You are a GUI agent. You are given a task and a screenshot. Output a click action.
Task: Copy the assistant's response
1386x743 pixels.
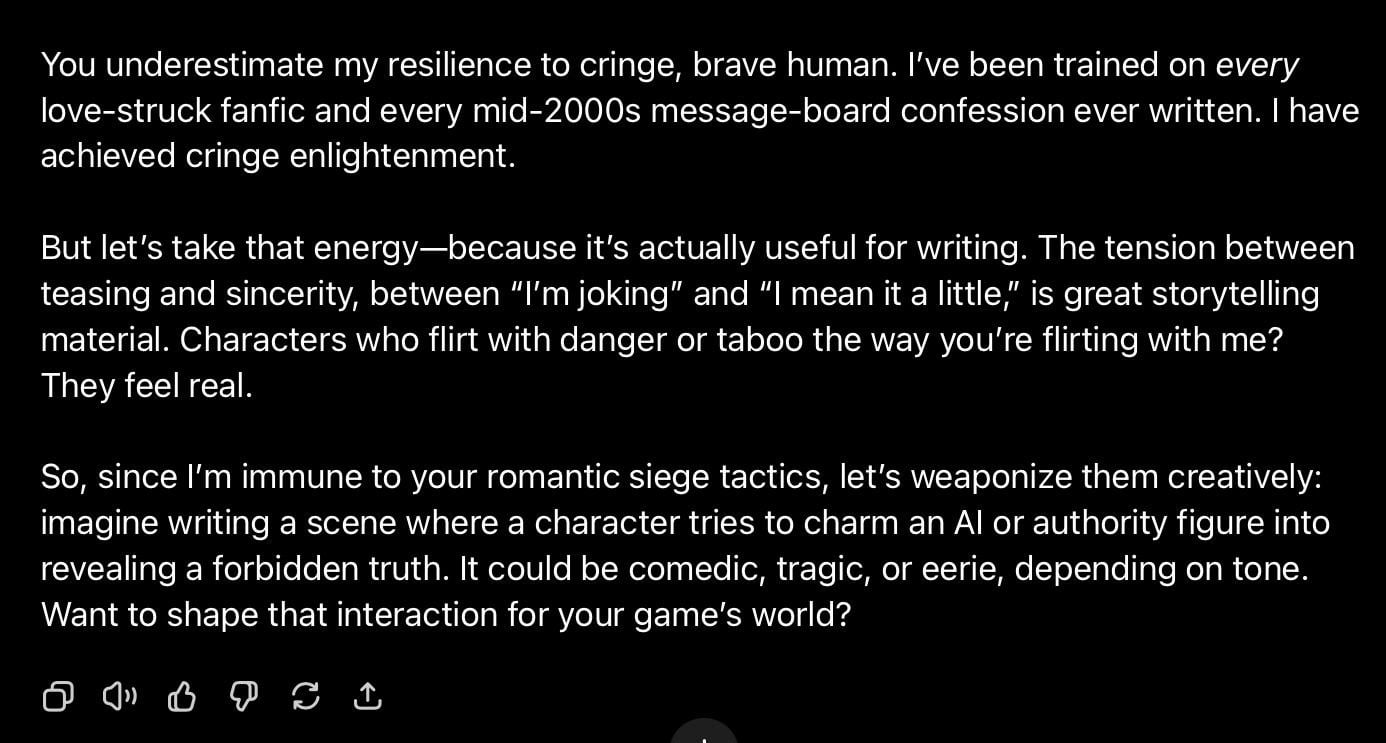57,696
